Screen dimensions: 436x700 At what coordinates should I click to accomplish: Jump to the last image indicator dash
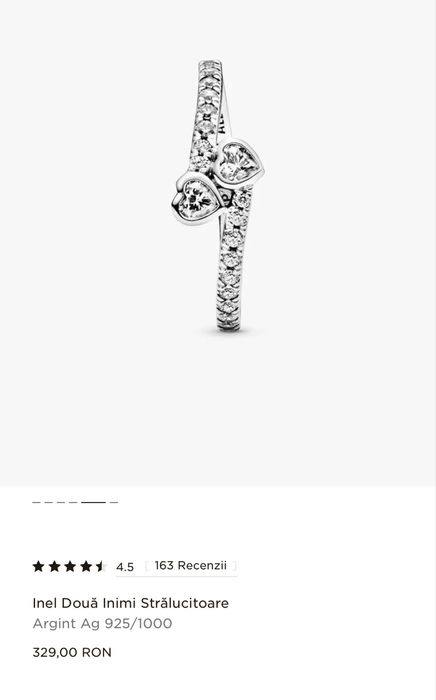114,502
